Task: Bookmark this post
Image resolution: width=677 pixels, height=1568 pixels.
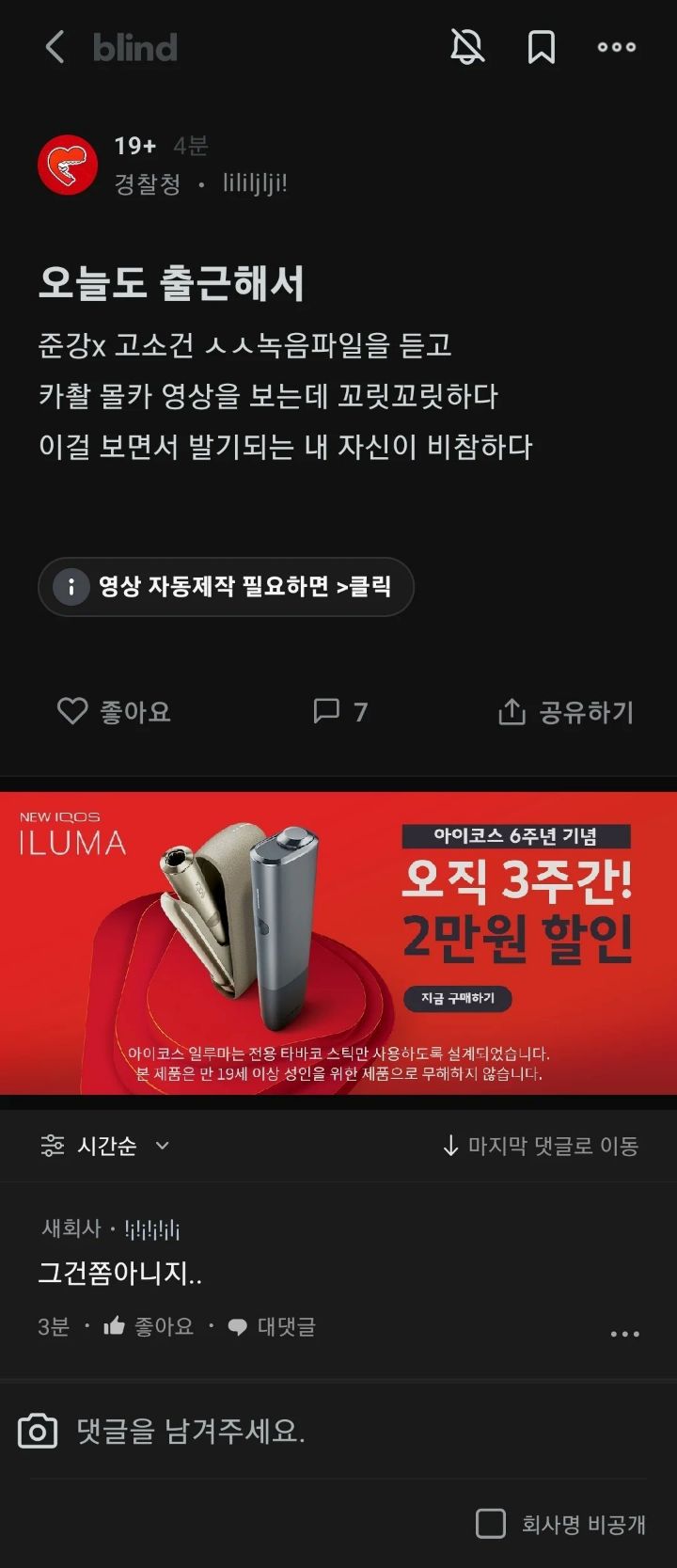Action: pos(541,47)
